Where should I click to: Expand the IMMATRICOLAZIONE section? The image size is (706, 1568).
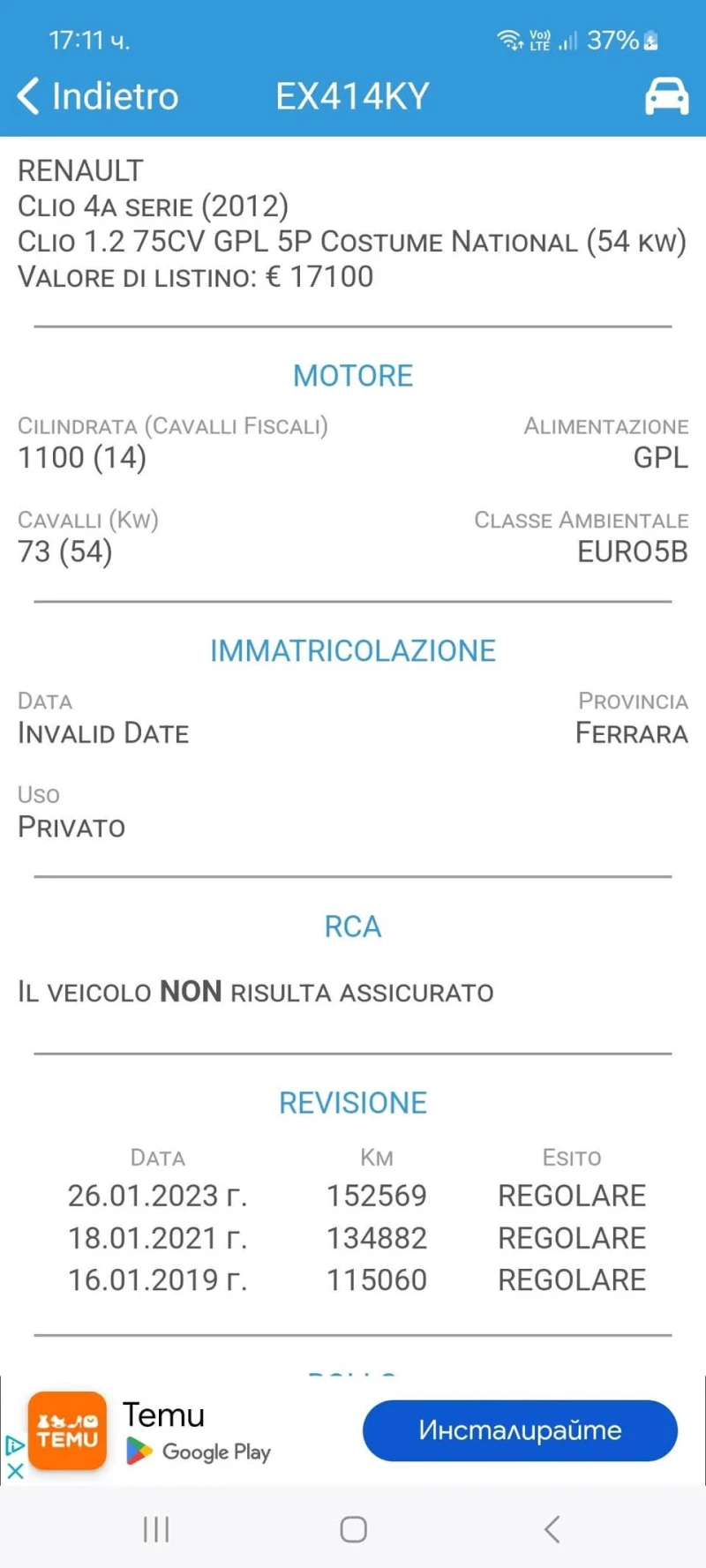(353, 650)
